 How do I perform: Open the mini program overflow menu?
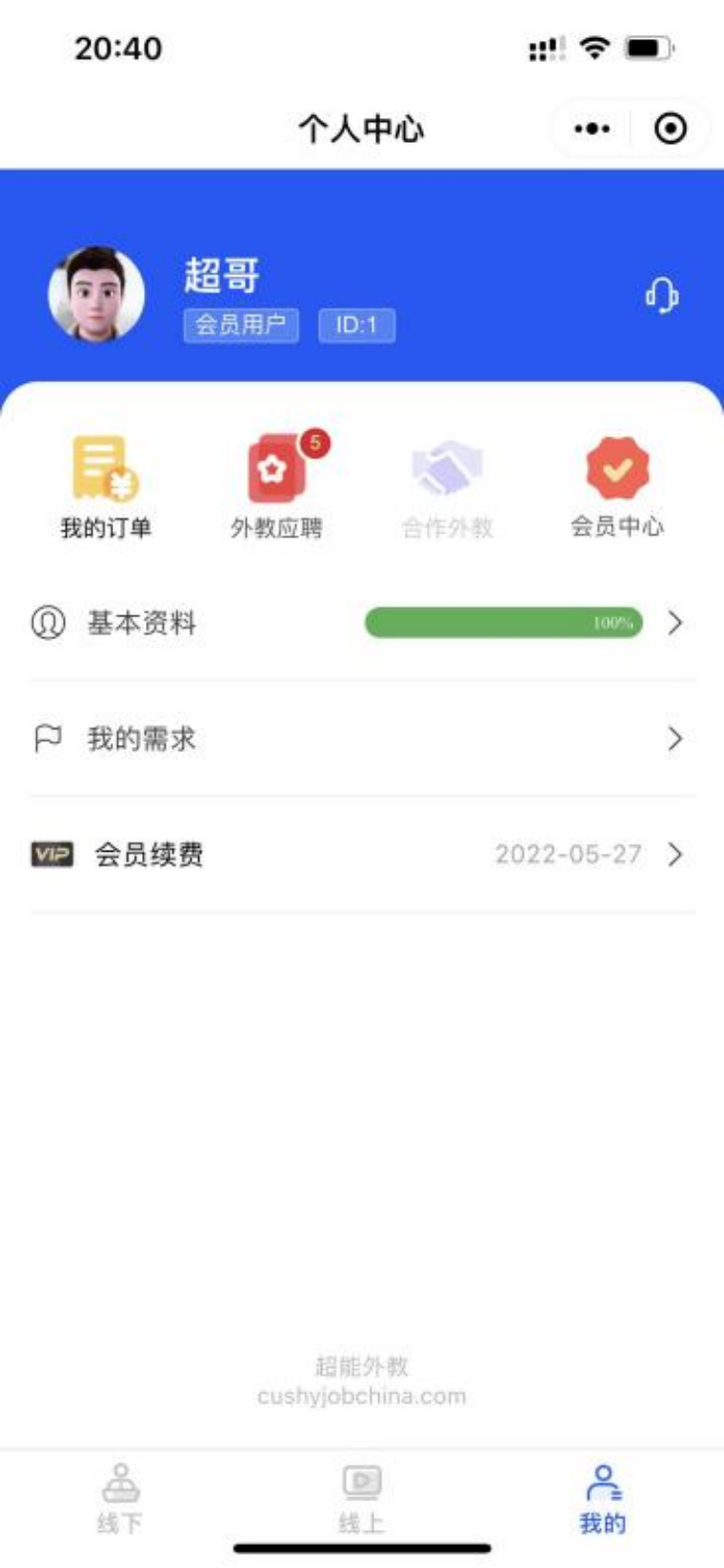[x=592, y=129]
